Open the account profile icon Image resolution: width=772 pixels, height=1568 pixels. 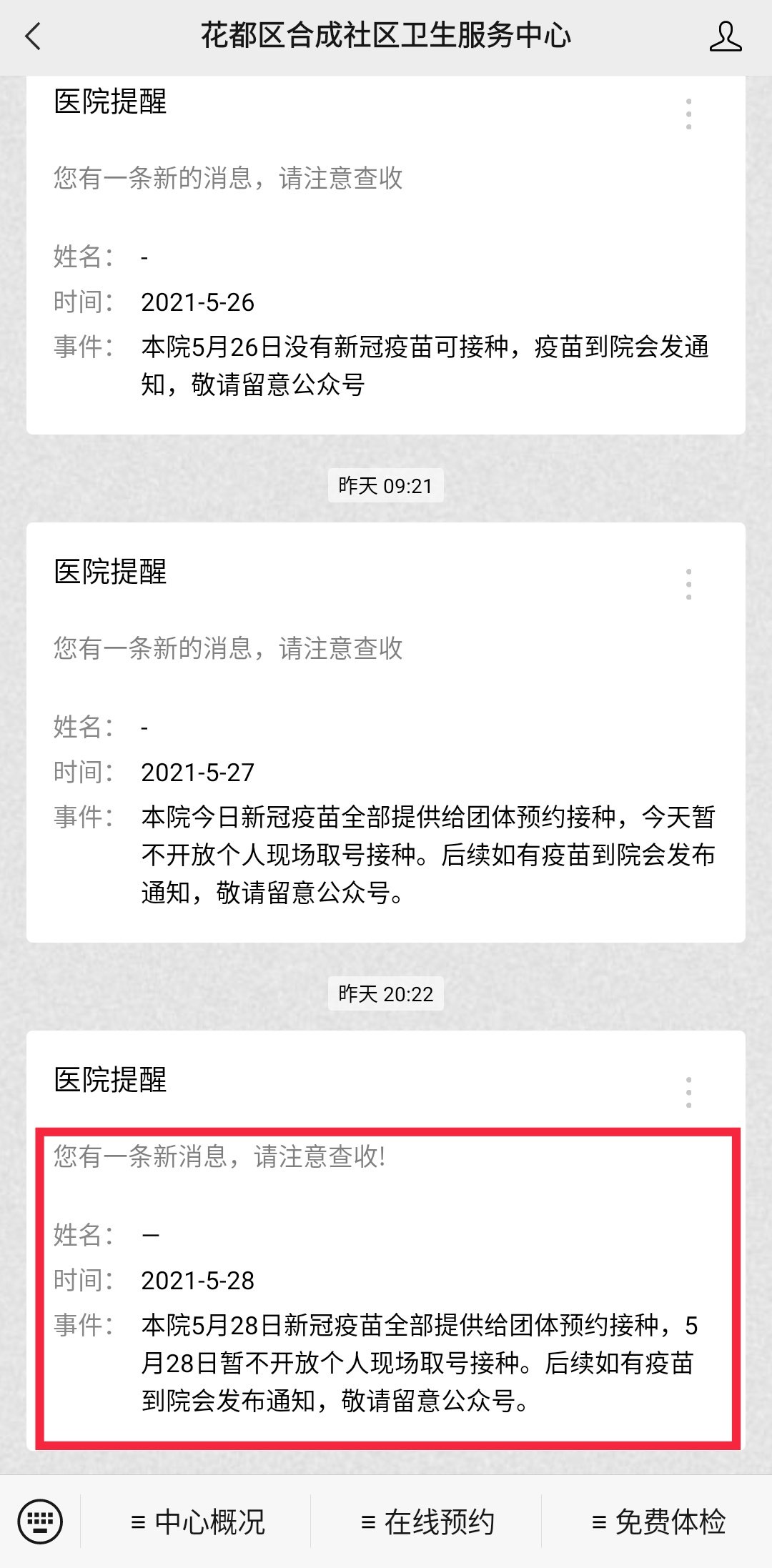725,36
